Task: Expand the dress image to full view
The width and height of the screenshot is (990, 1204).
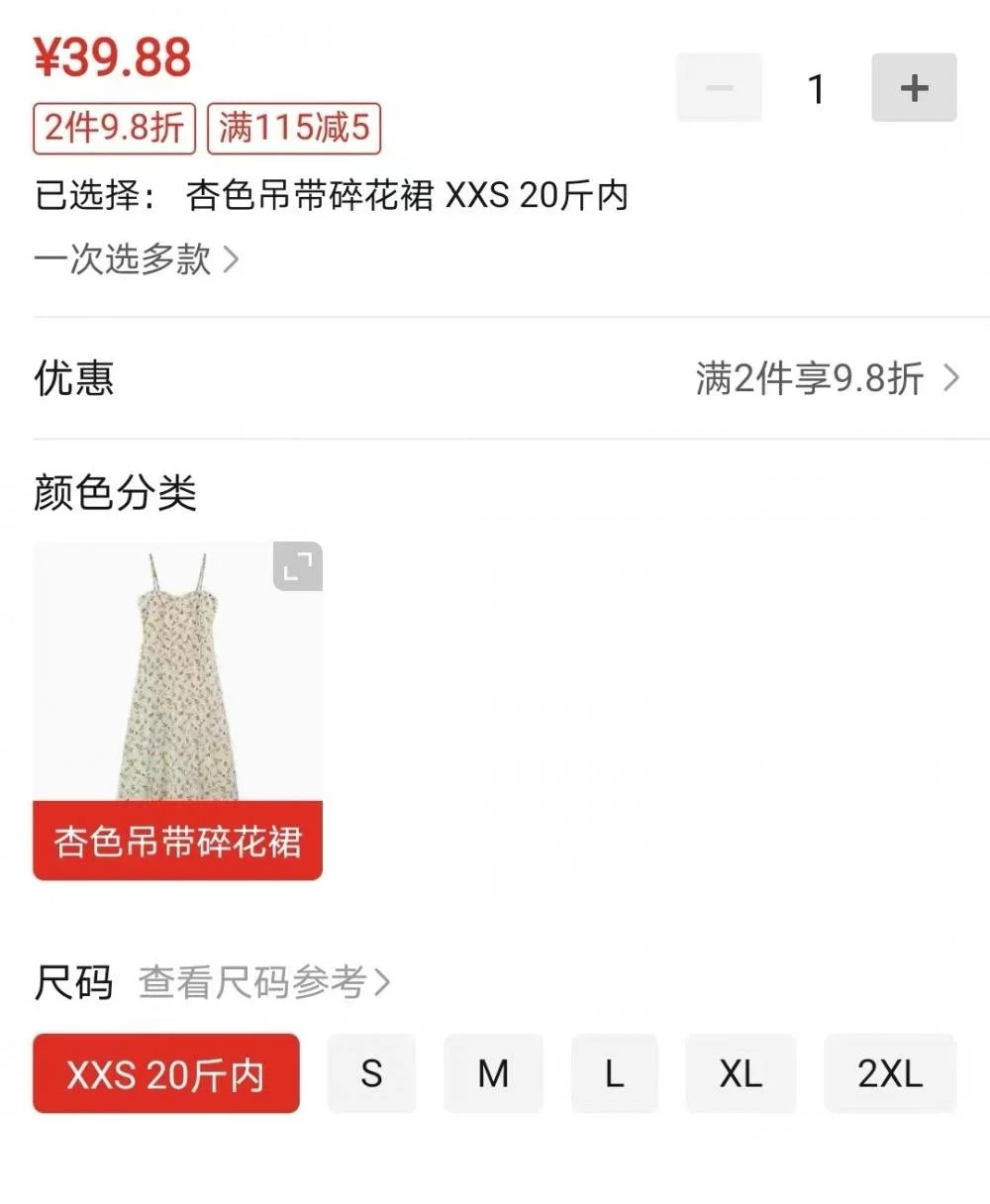Action: (298, 566)
